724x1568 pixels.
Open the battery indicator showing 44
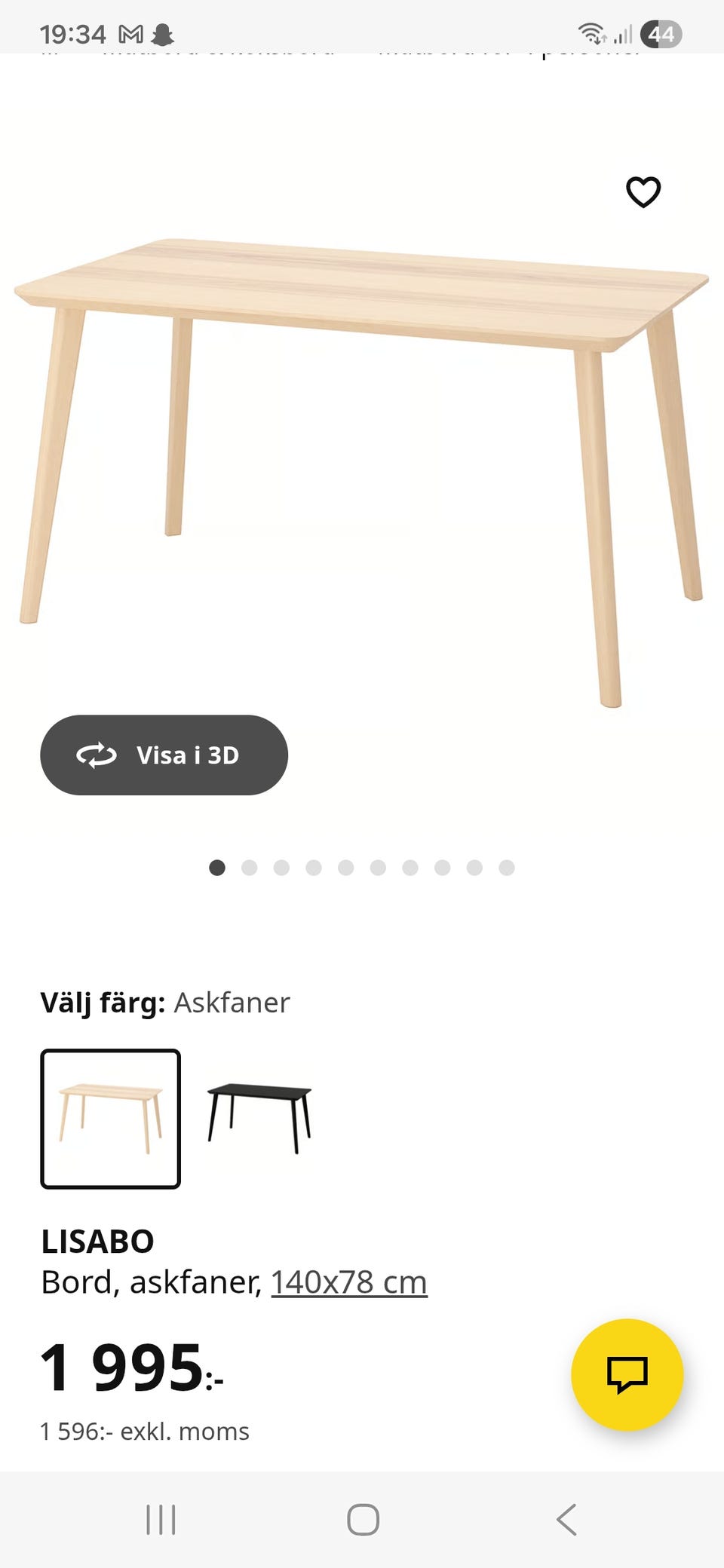point(661,33)
